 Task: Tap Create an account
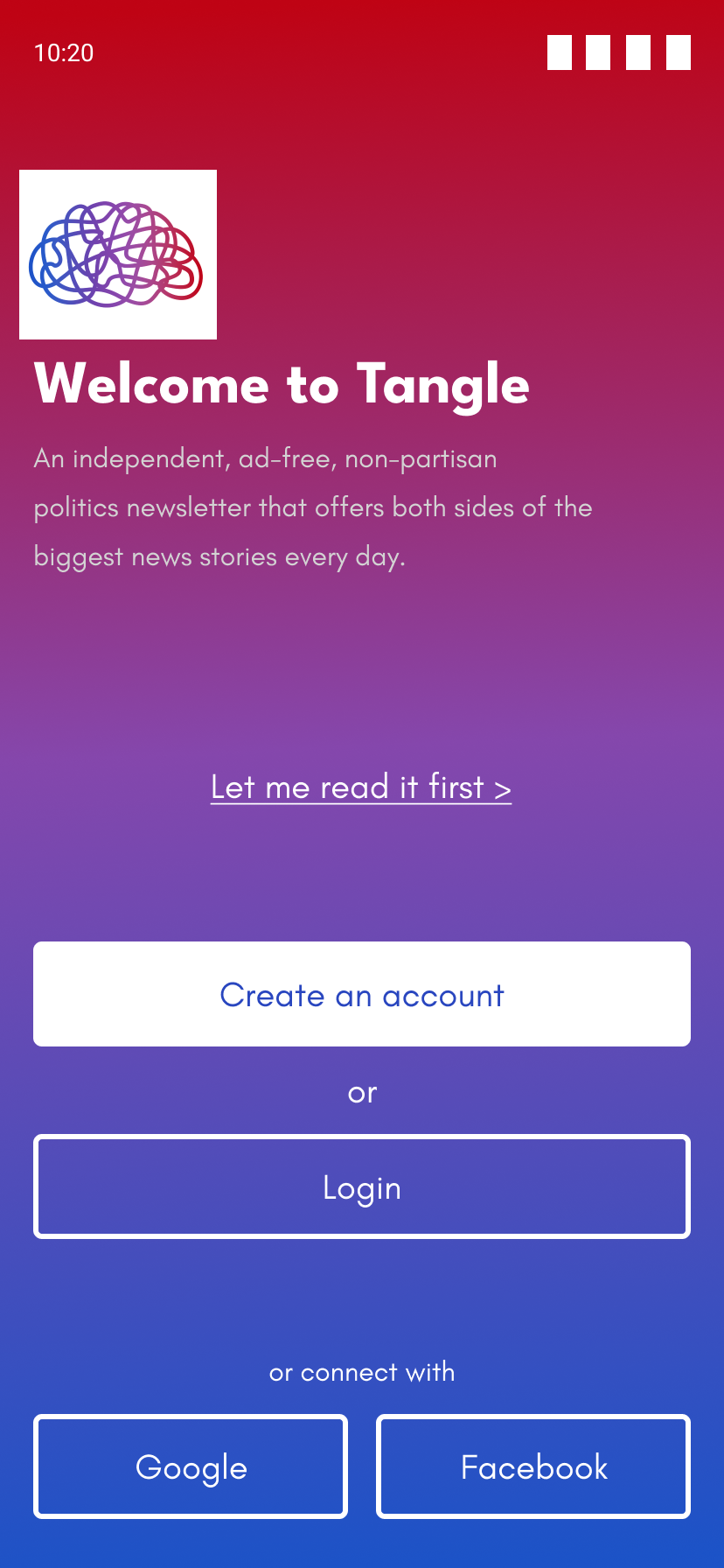362,994
